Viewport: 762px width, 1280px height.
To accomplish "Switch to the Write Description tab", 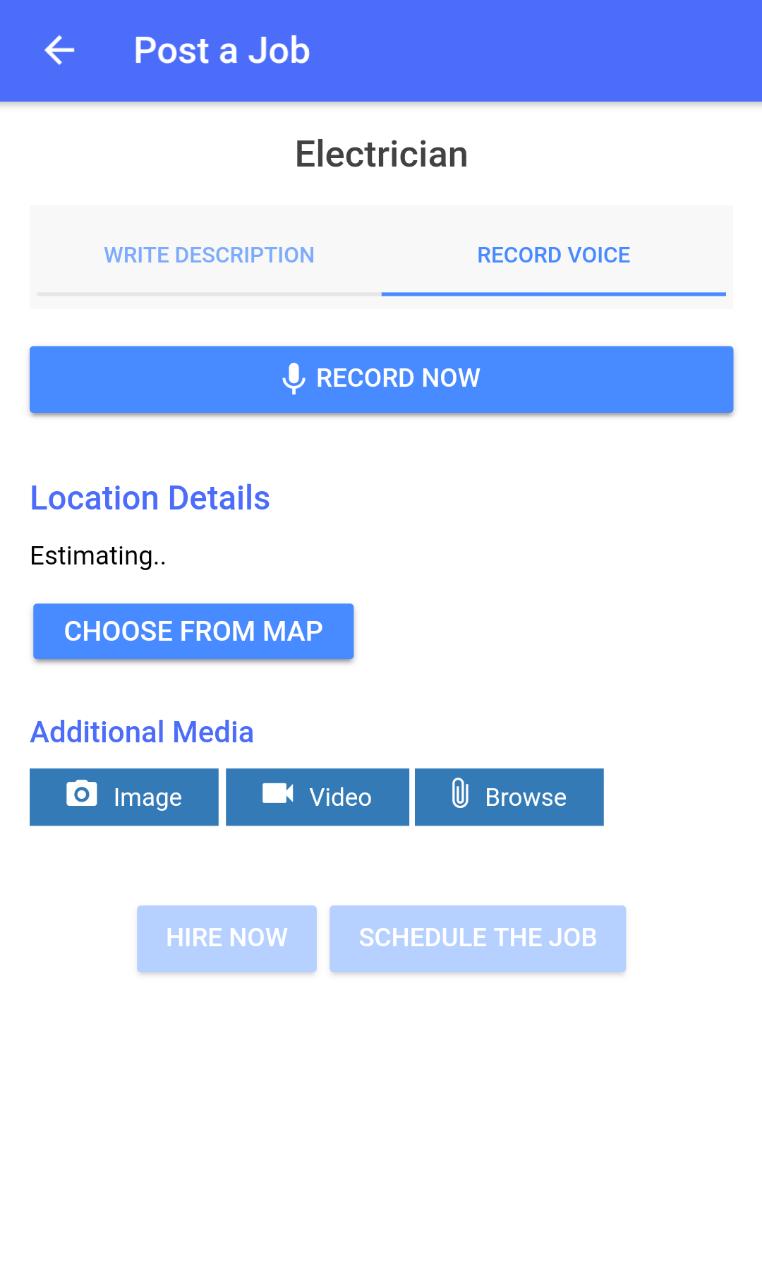I will pos(209,255).
